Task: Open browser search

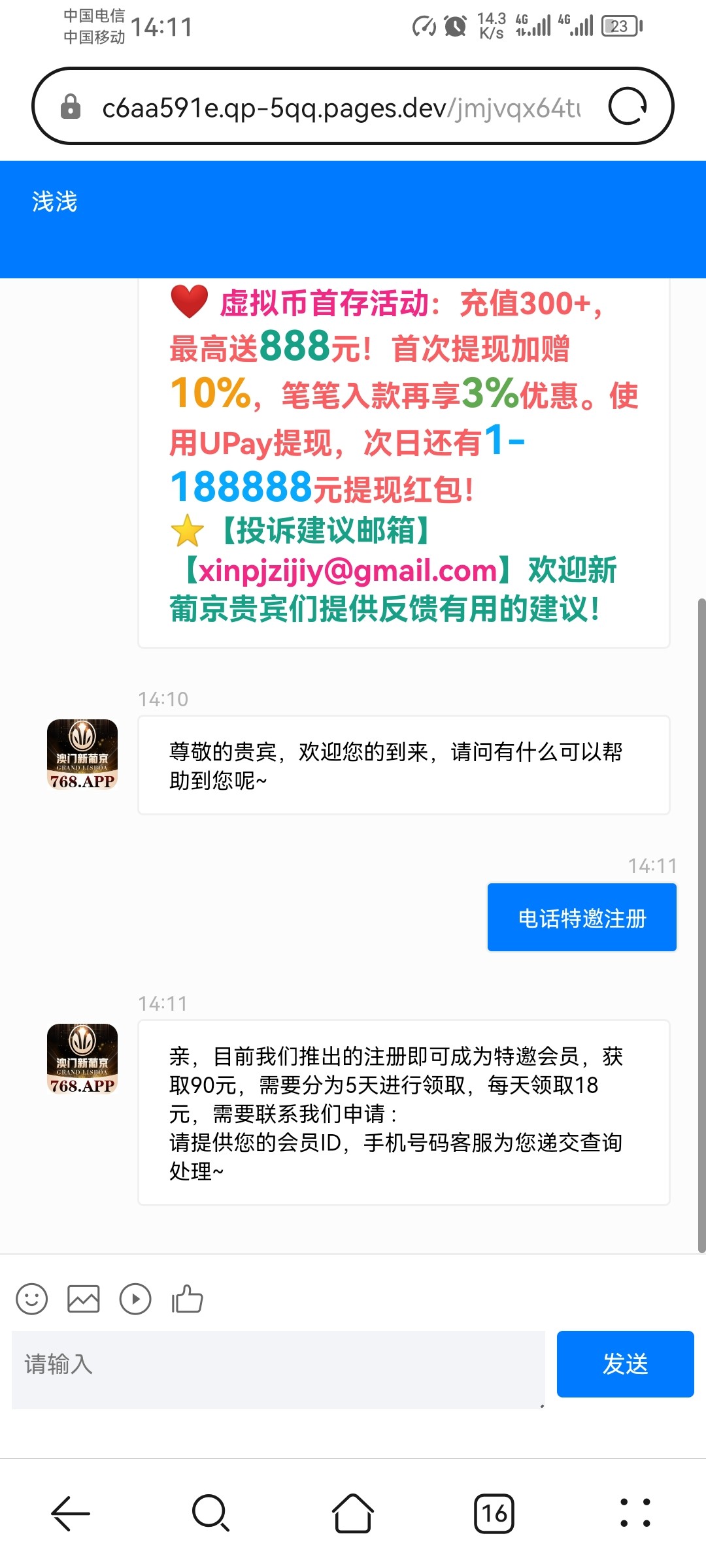Action: pyautogui.click(x=210, y=1513)
